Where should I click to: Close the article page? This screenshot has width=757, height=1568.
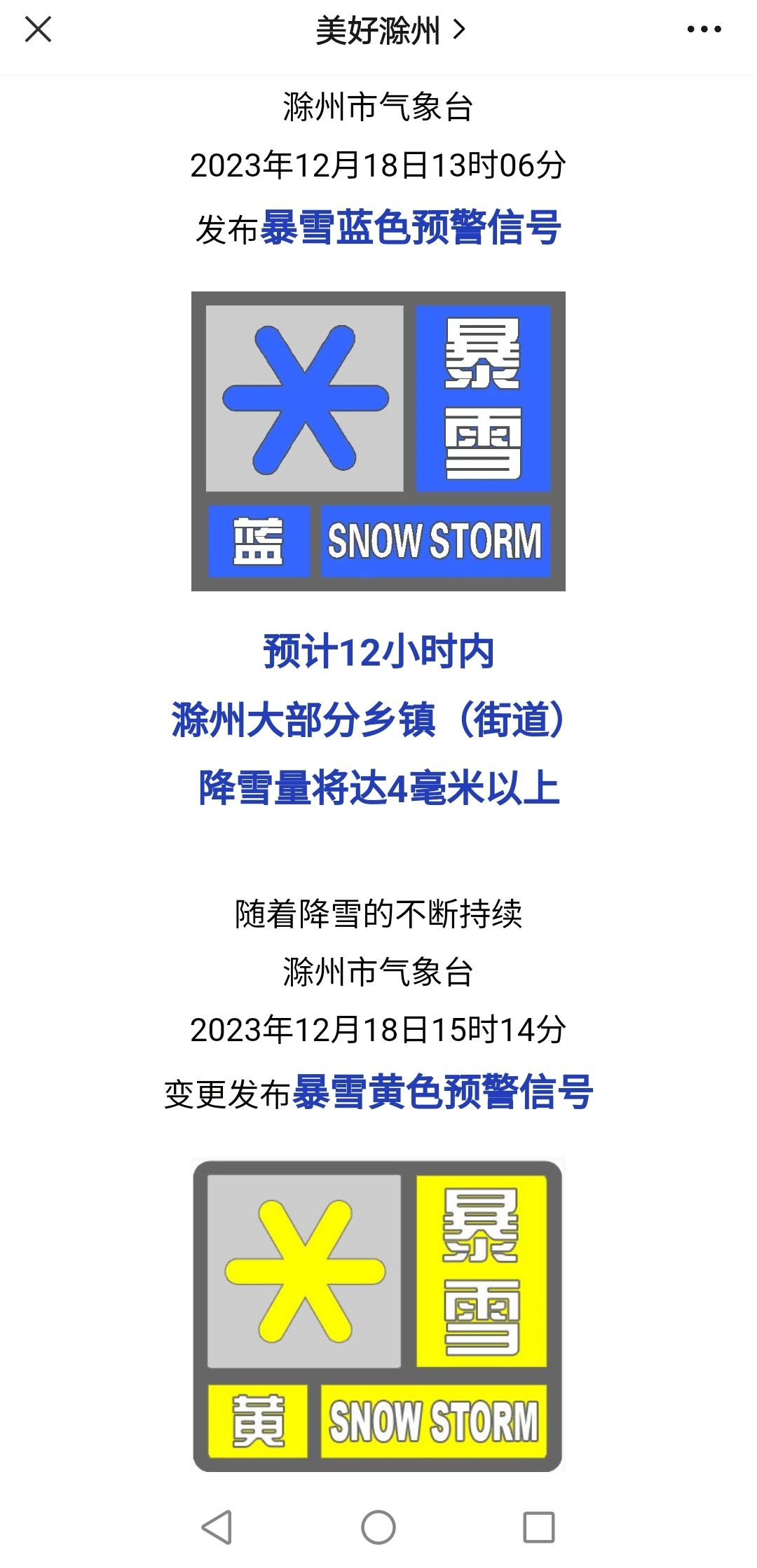click(38, 29)
